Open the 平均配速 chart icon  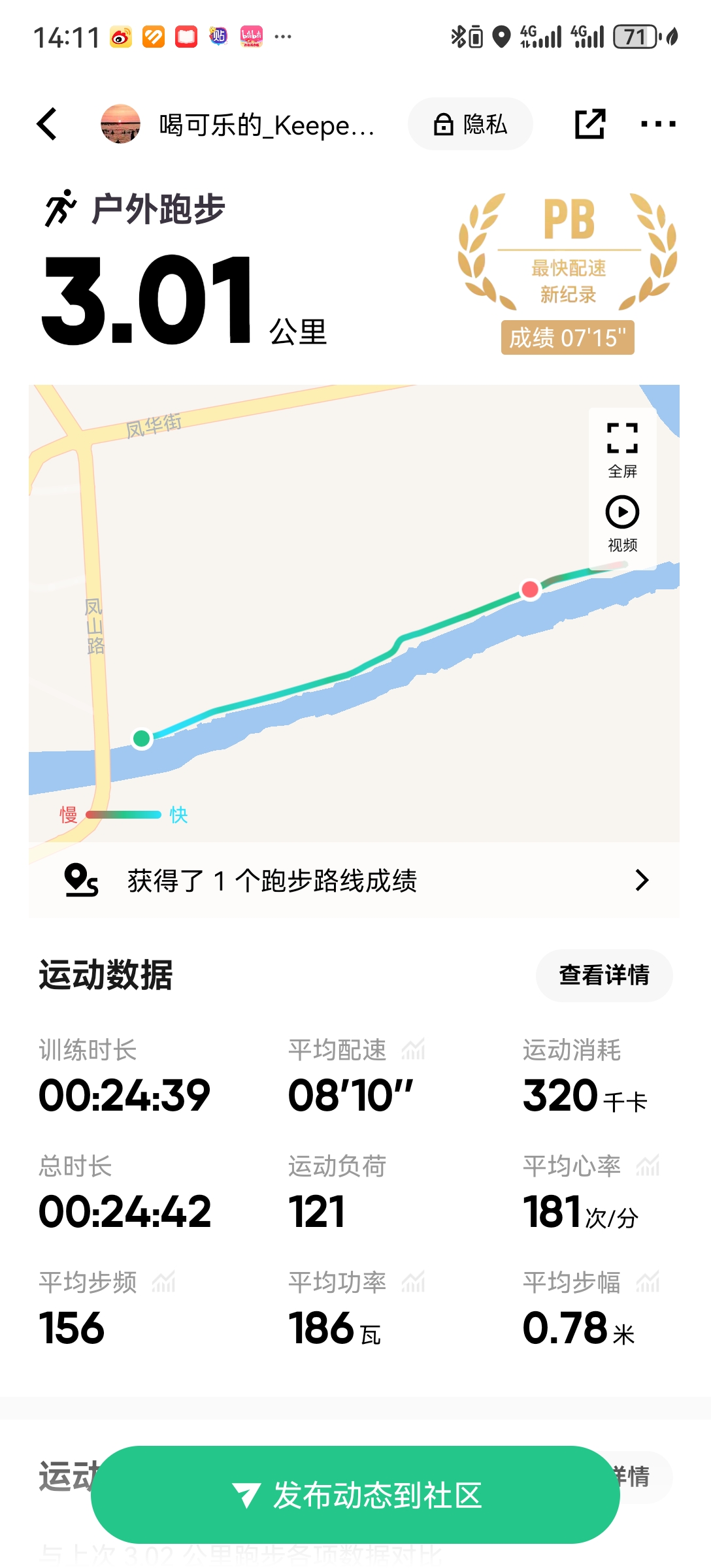pyautogui.click(x=413, y=1049)
